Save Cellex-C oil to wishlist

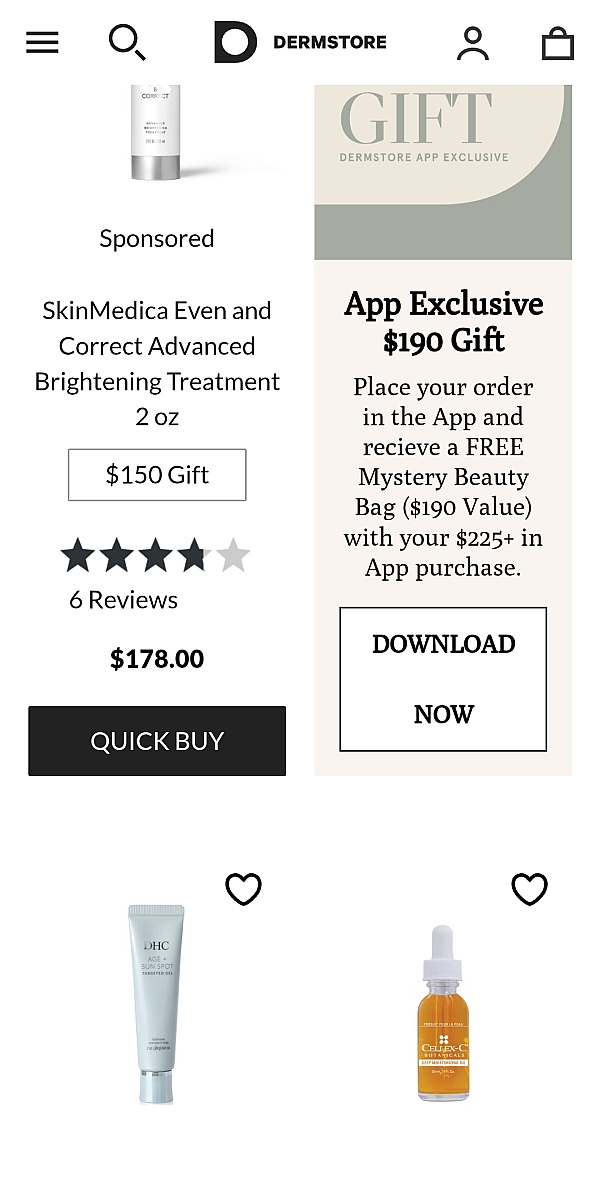click(529, 889)
